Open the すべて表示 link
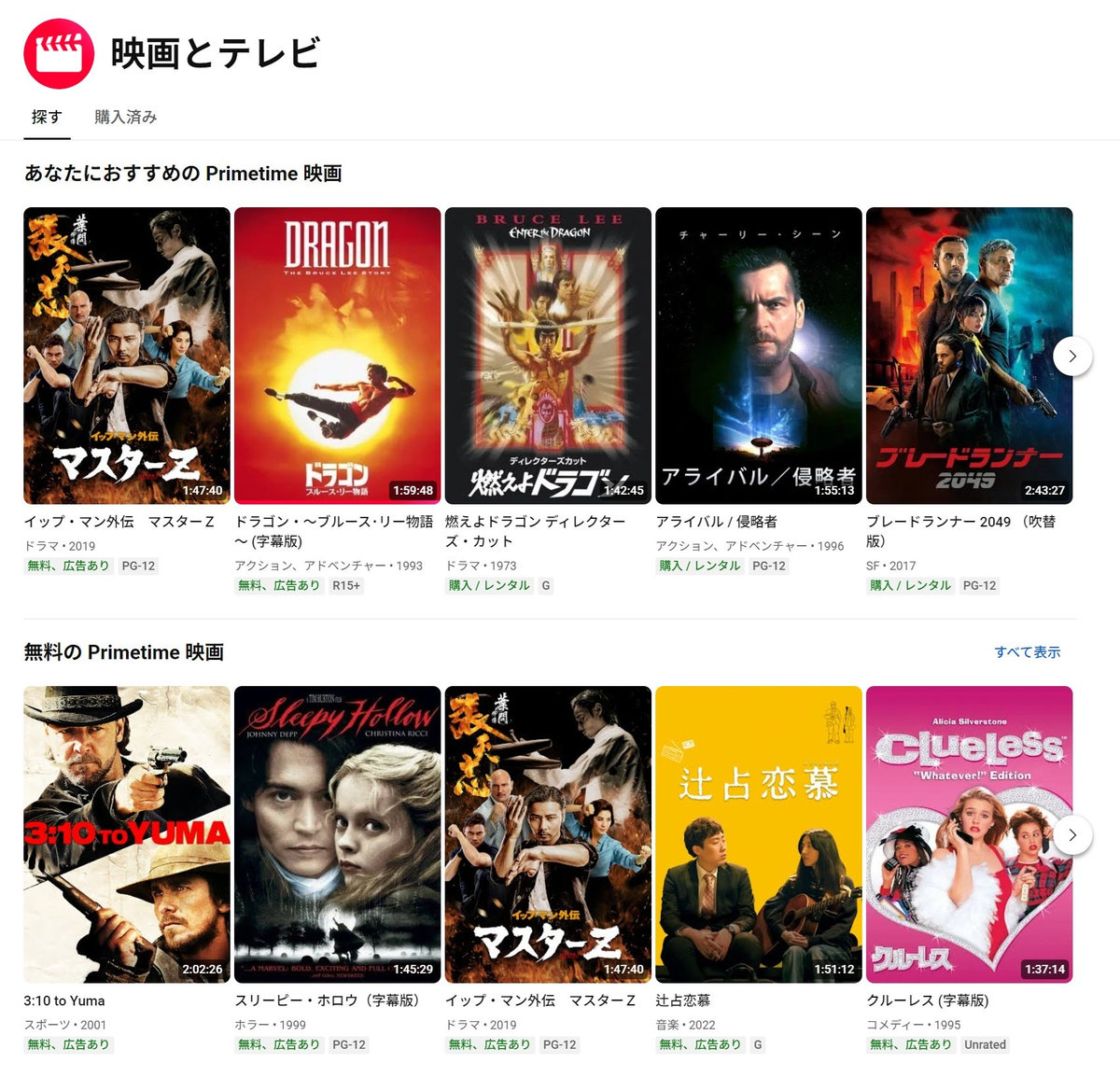Screen dimensions: 1120x1077 1027,651
